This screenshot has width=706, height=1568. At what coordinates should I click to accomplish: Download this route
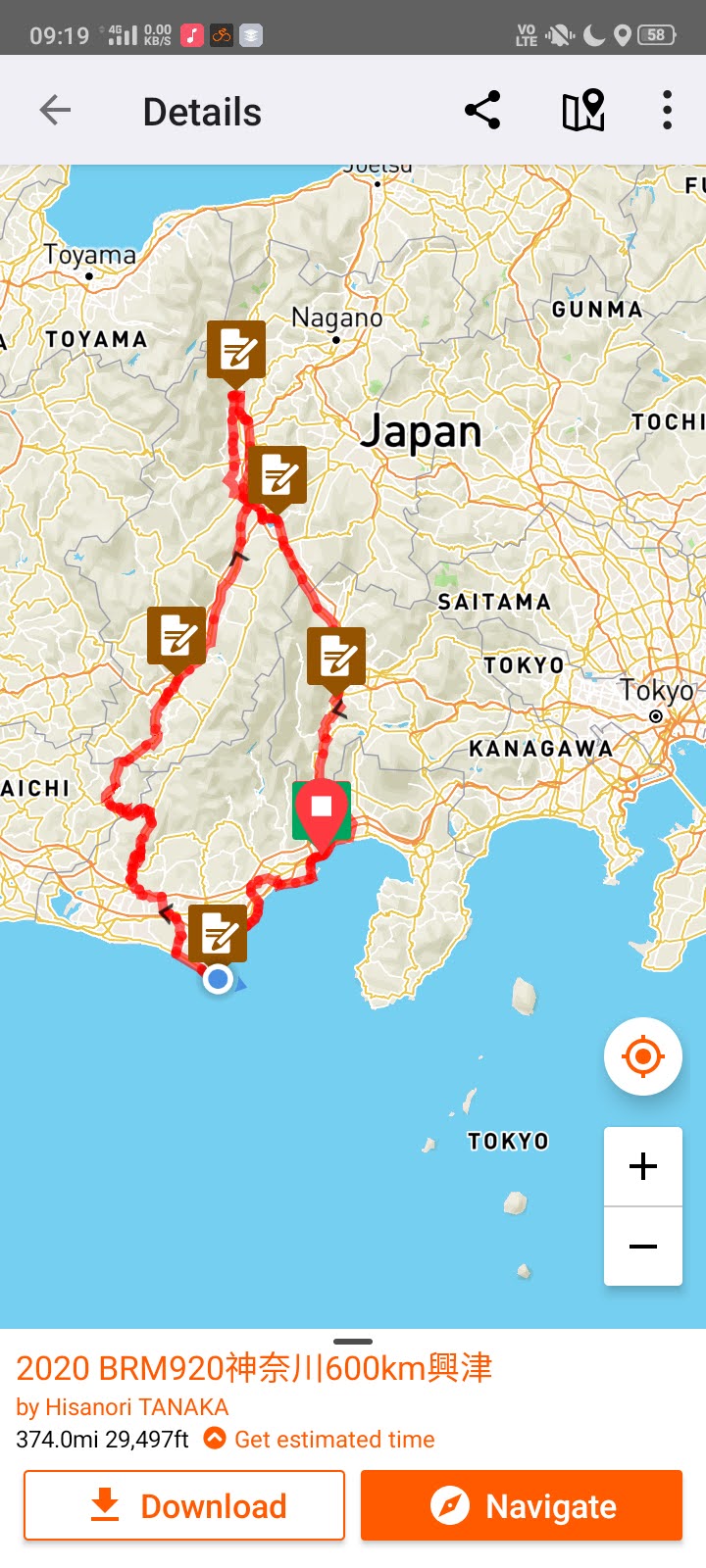click(184, 1505)
